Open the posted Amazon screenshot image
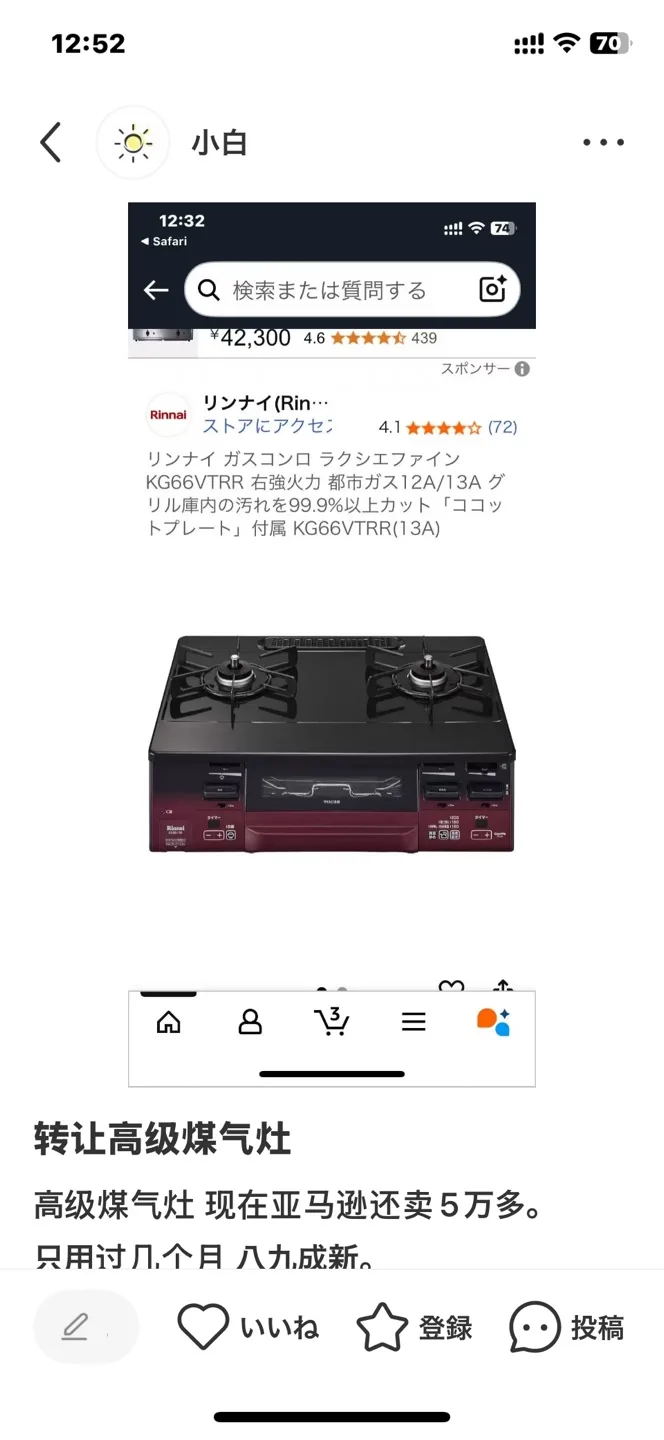This screenshot has height=1440, width=664. pyautogui.click(x=331, y=644)
